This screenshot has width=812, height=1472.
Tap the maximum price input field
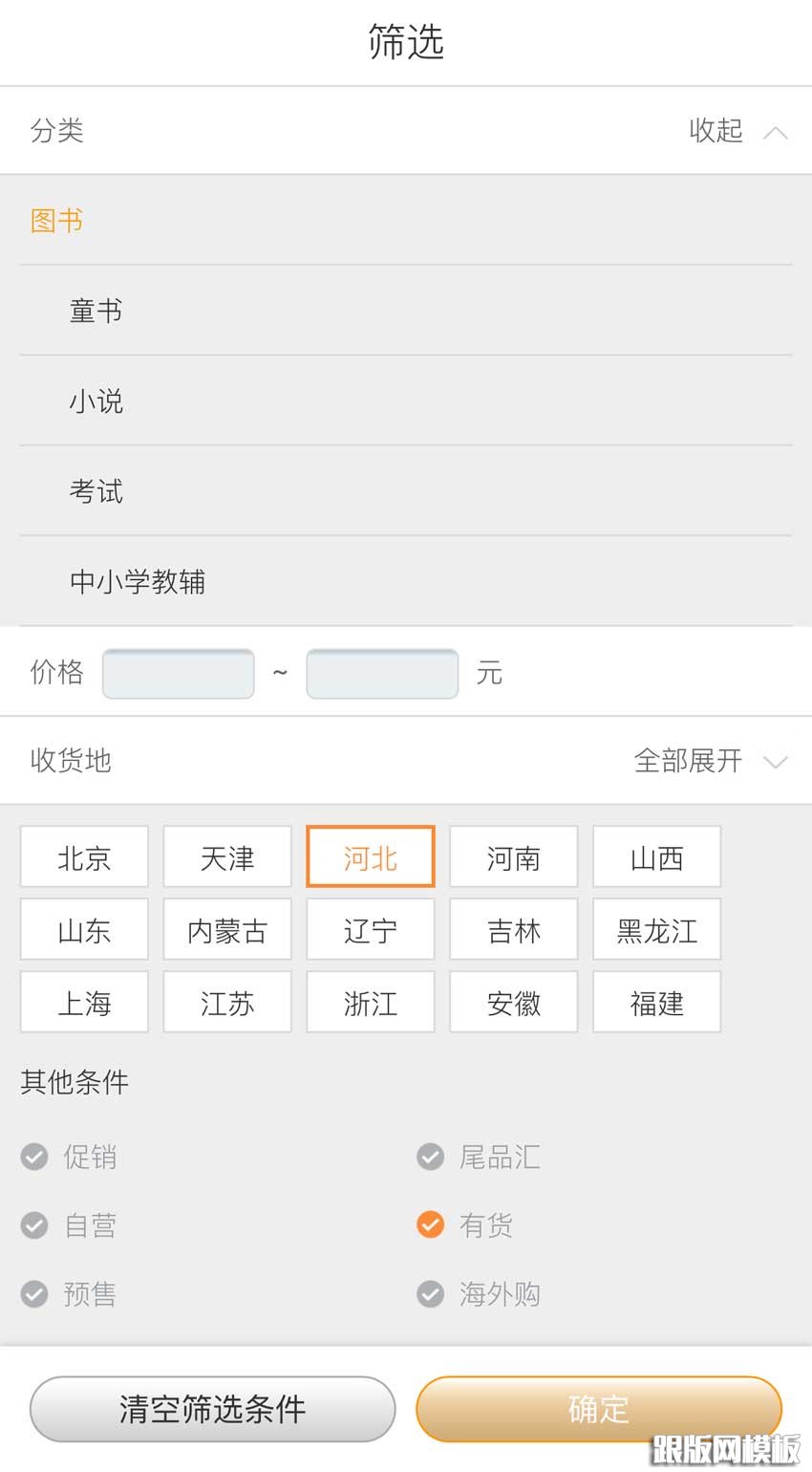382,673
